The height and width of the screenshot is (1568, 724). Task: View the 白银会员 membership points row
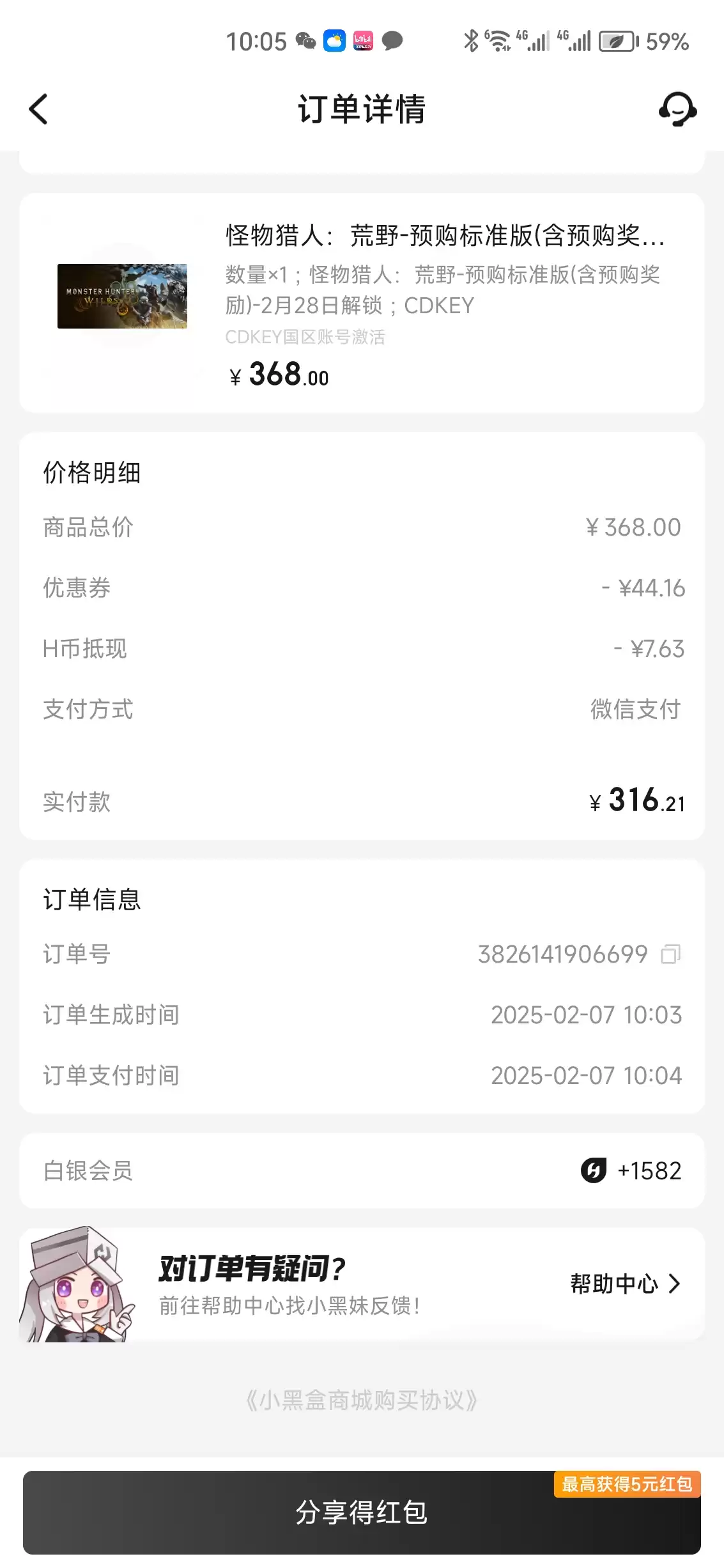coord(362,1170)
